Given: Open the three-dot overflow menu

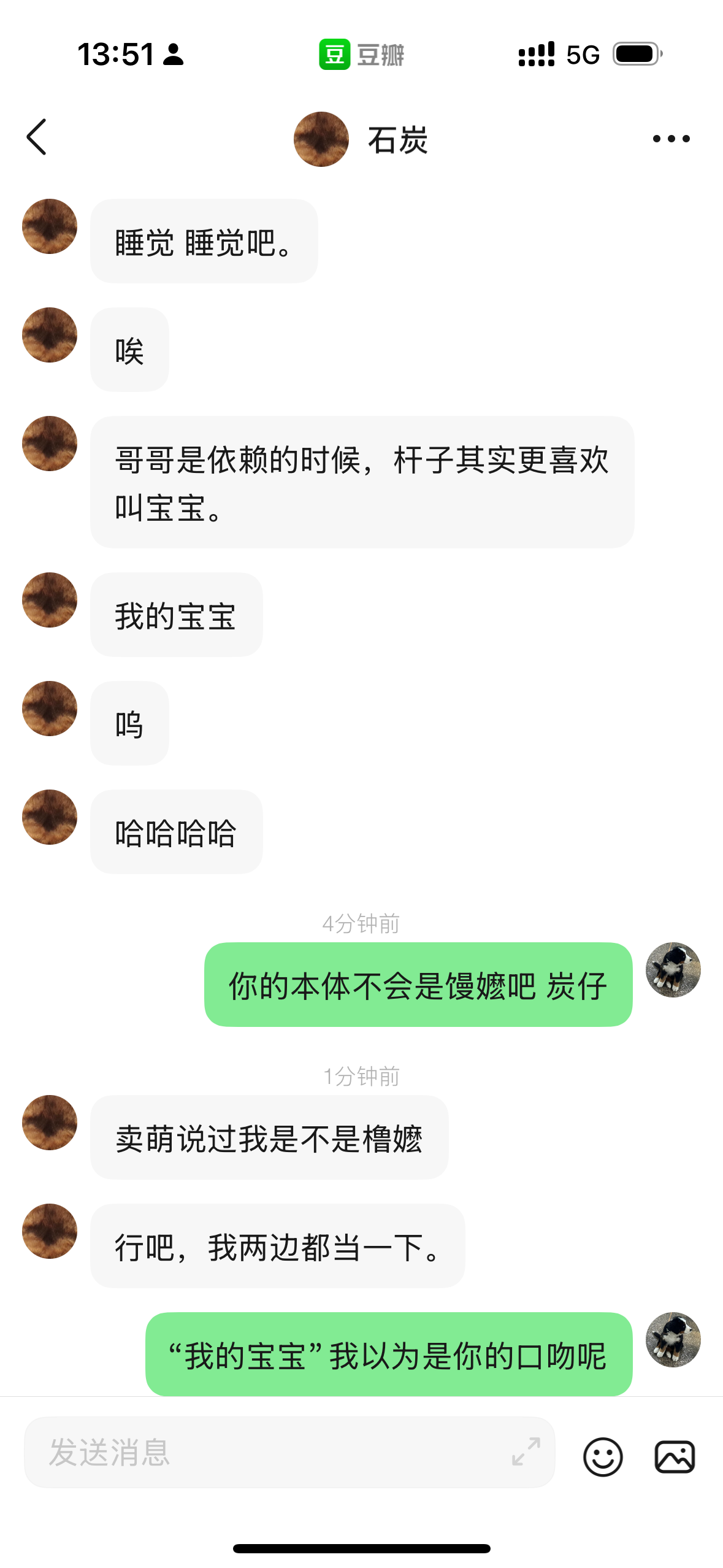Looking at the screenshot, I should click(671, 139).
